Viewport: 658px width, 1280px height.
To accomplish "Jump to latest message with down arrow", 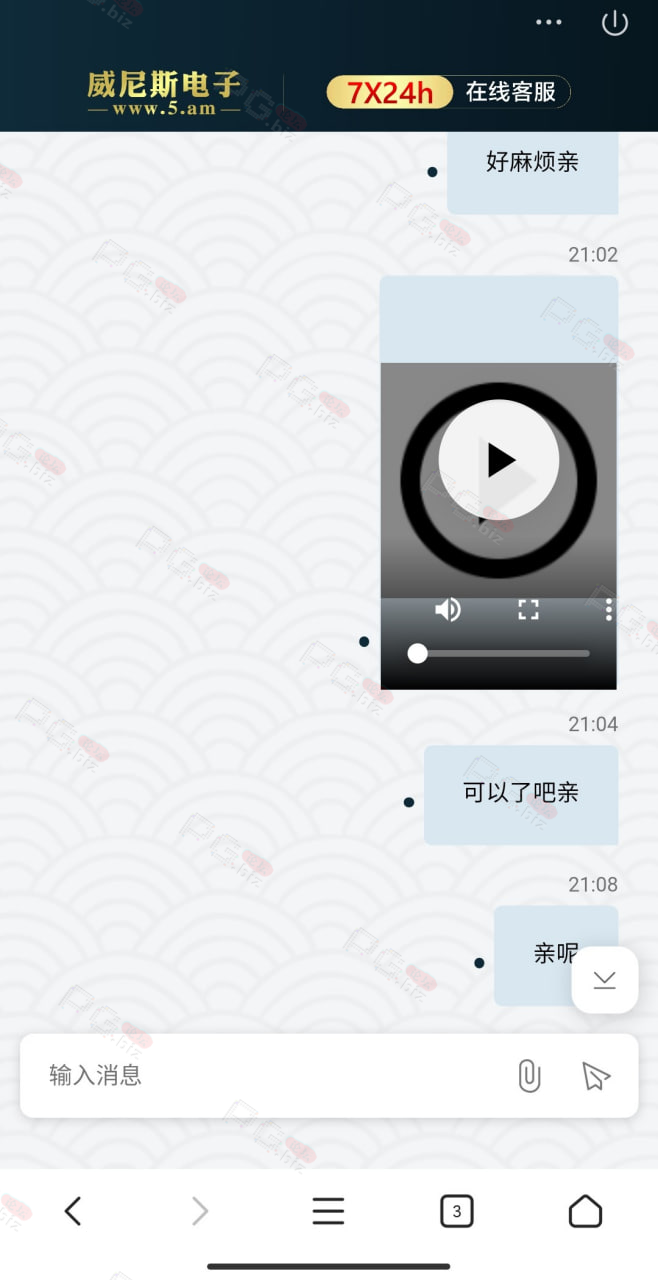I will (x=605, y=980).
